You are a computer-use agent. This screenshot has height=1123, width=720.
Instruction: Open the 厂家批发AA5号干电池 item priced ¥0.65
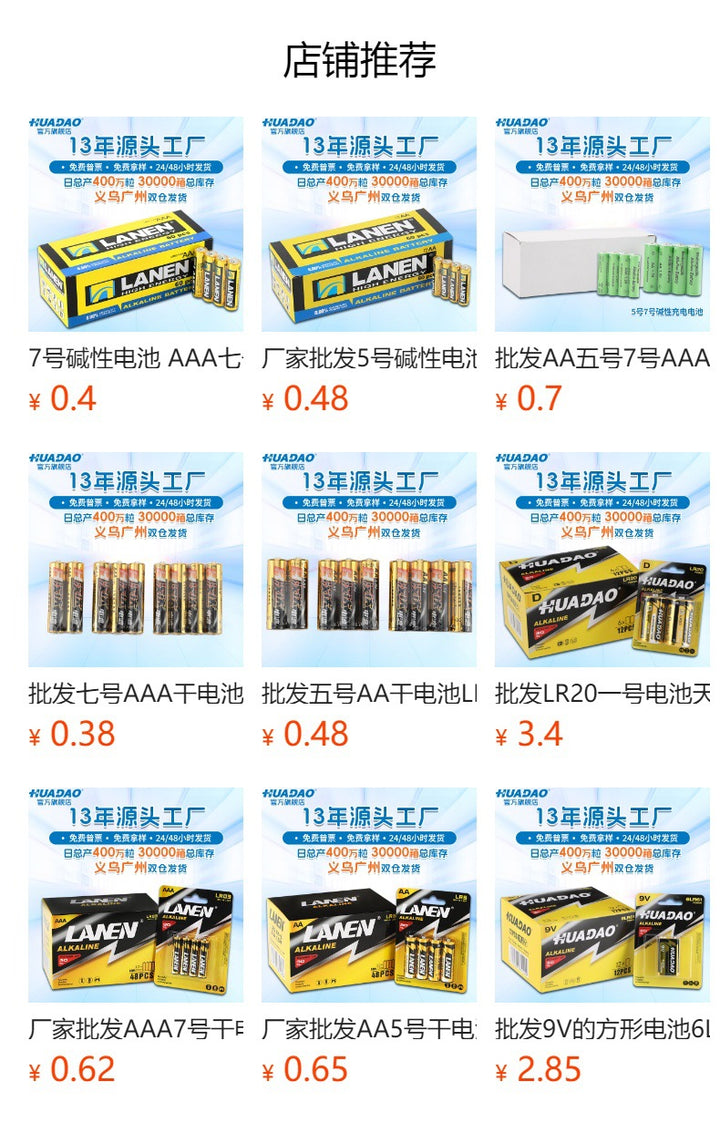369,895
